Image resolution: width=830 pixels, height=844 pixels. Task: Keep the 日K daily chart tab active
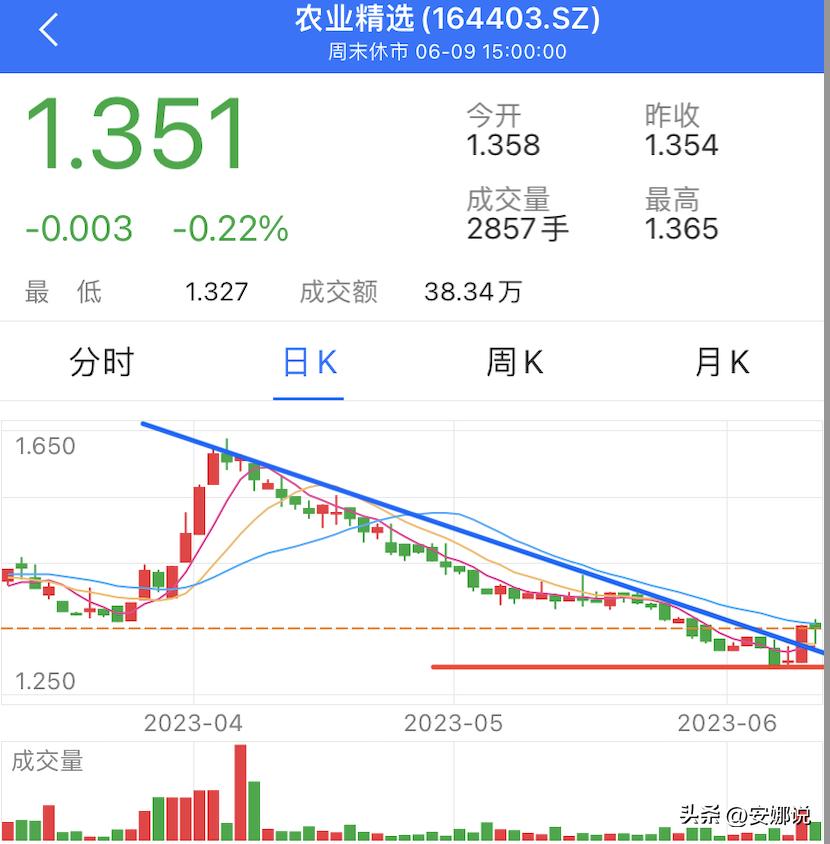pyautogui.click(x=308, y=363)
